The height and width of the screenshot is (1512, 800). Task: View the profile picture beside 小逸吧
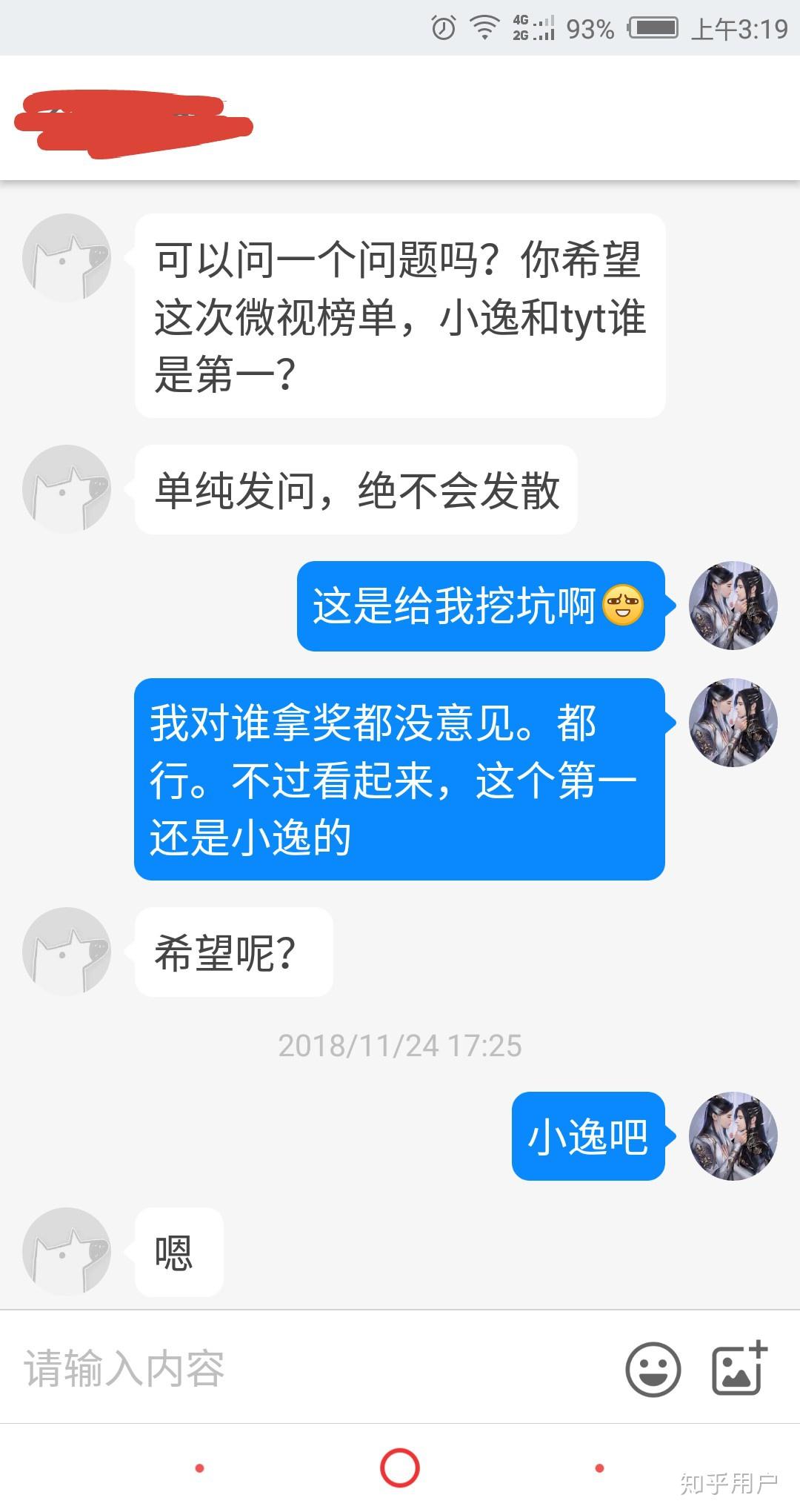[x=733, y=1135]
